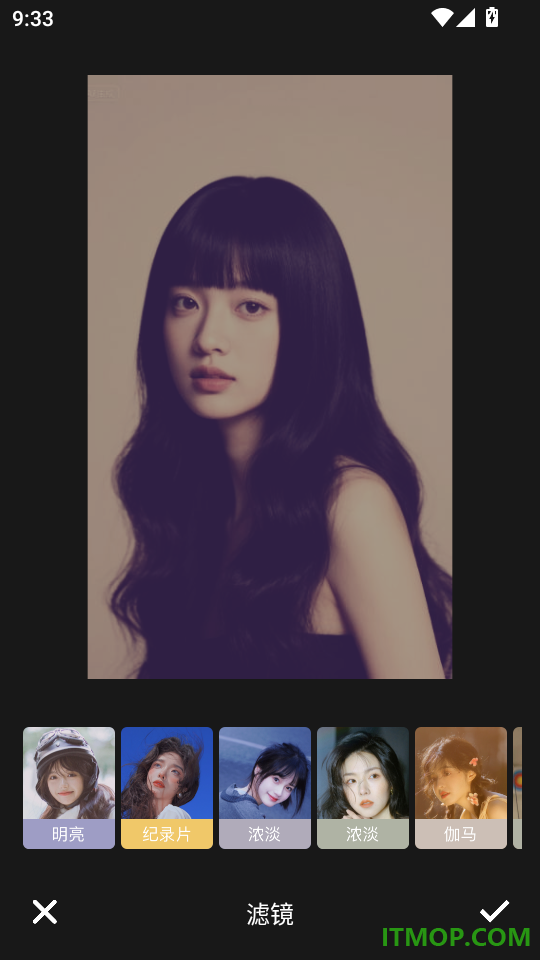
Task: Select the 纪录片 filter
Action: pyautogui.click(x=167, y=787)
